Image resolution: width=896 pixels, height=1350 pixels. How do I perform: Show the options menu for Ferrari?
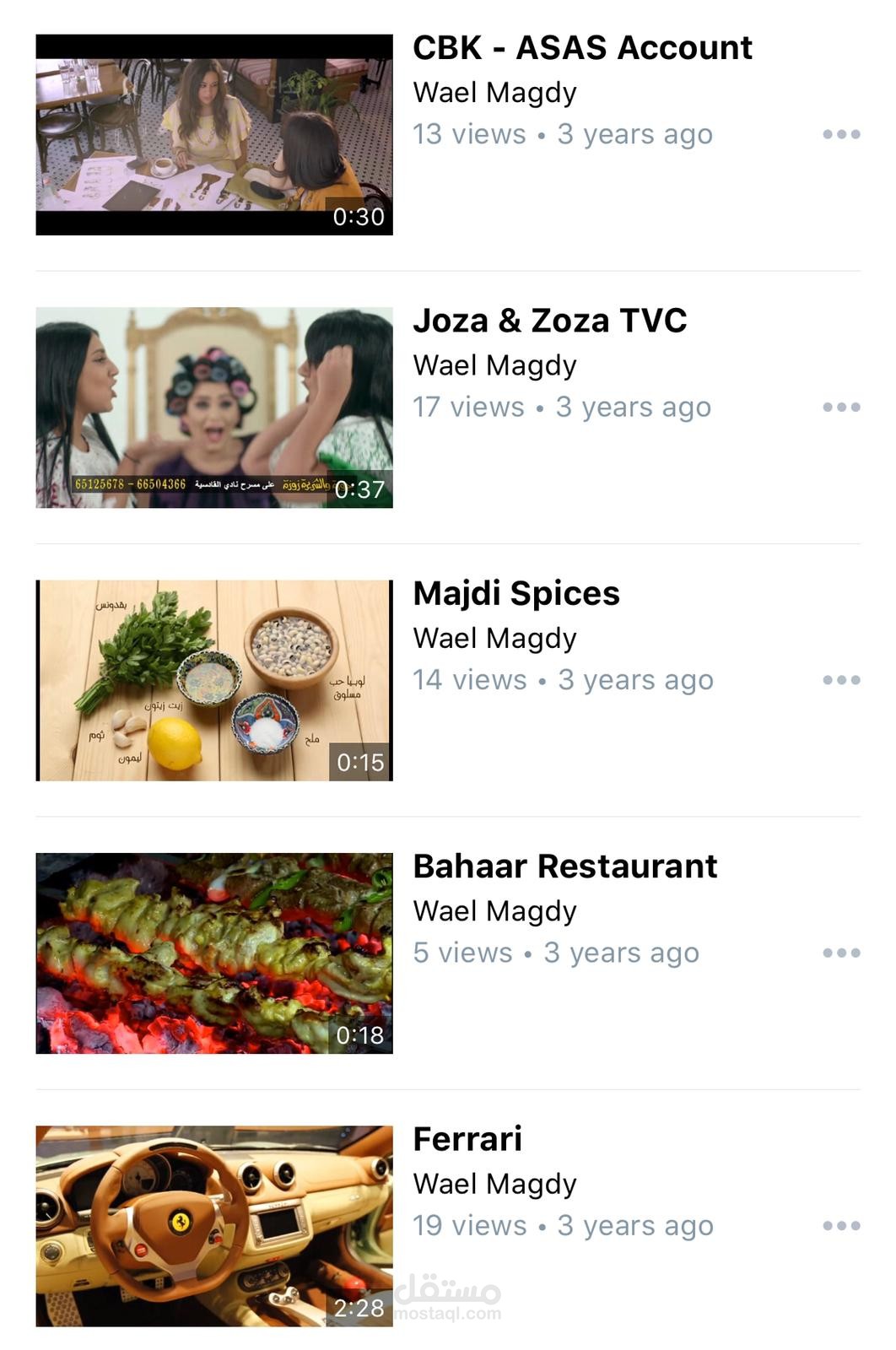(x=841, y=1225)
